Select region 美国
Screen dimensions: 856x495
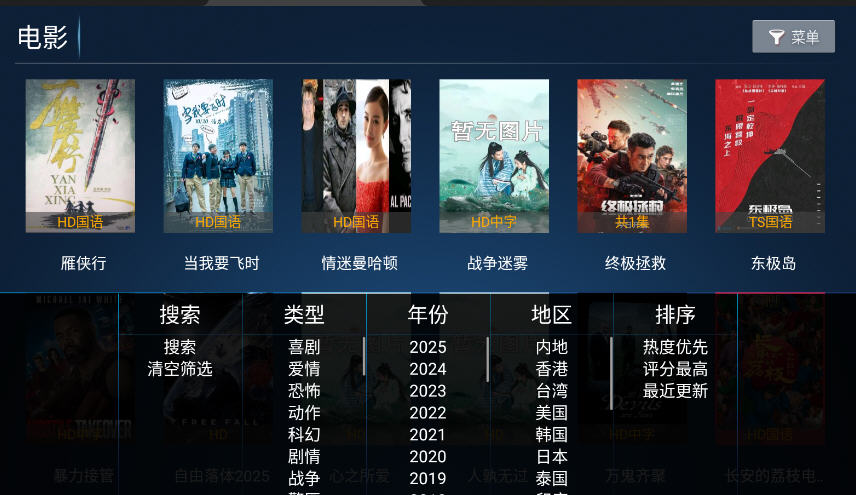[551, 413]
